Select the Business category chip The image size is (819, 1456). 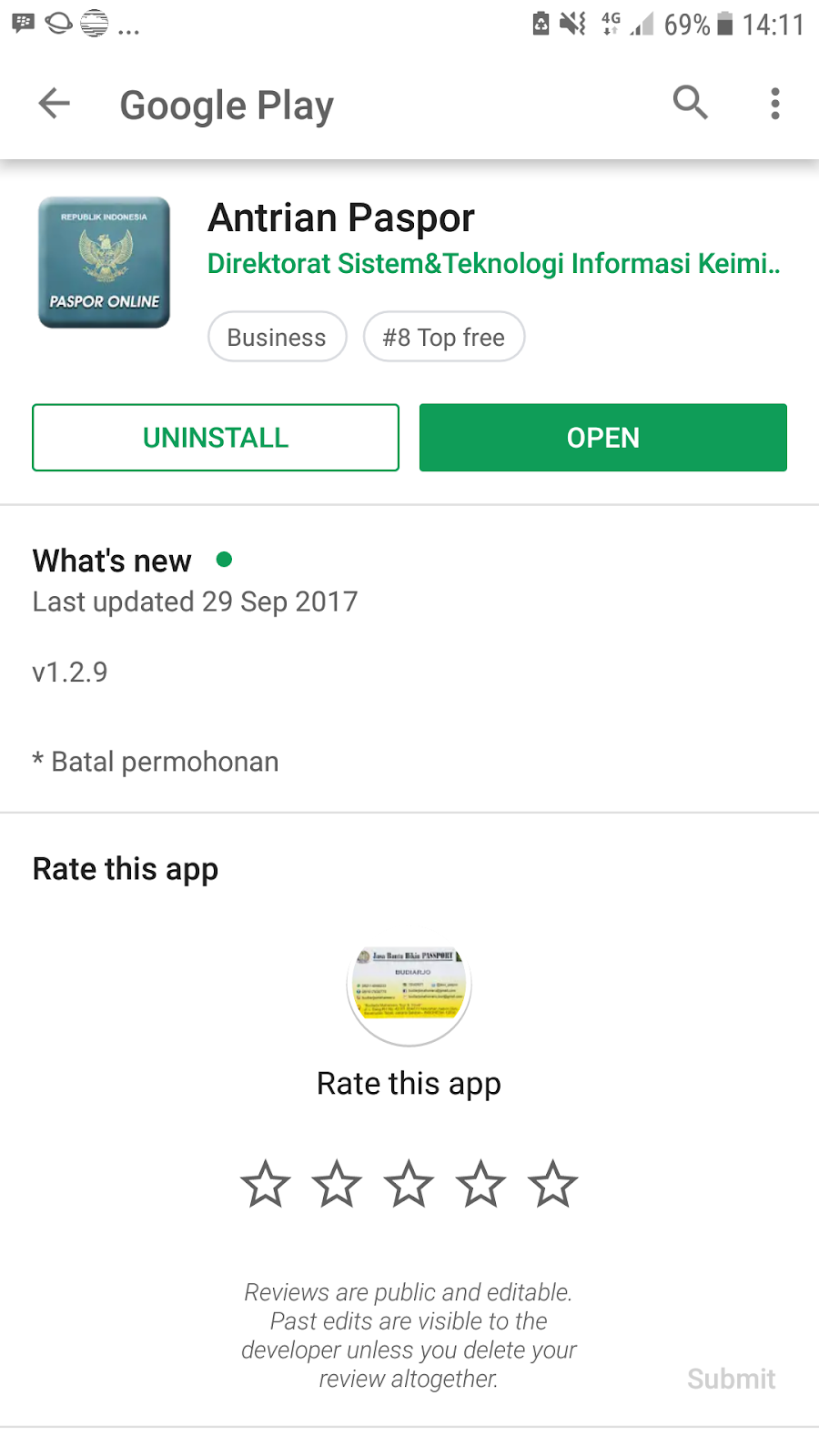point(277,338)
